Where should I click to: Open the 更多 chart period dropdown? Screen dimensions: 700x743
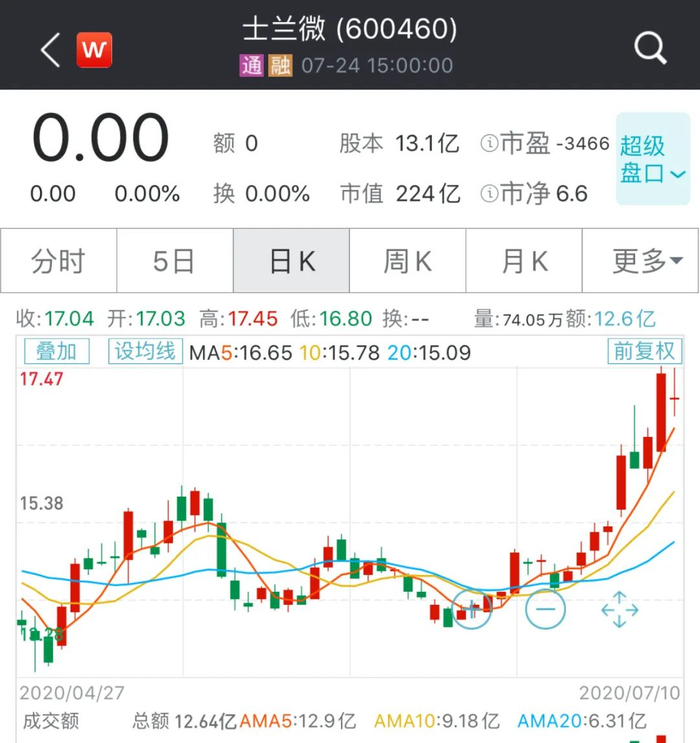point(641,262)
